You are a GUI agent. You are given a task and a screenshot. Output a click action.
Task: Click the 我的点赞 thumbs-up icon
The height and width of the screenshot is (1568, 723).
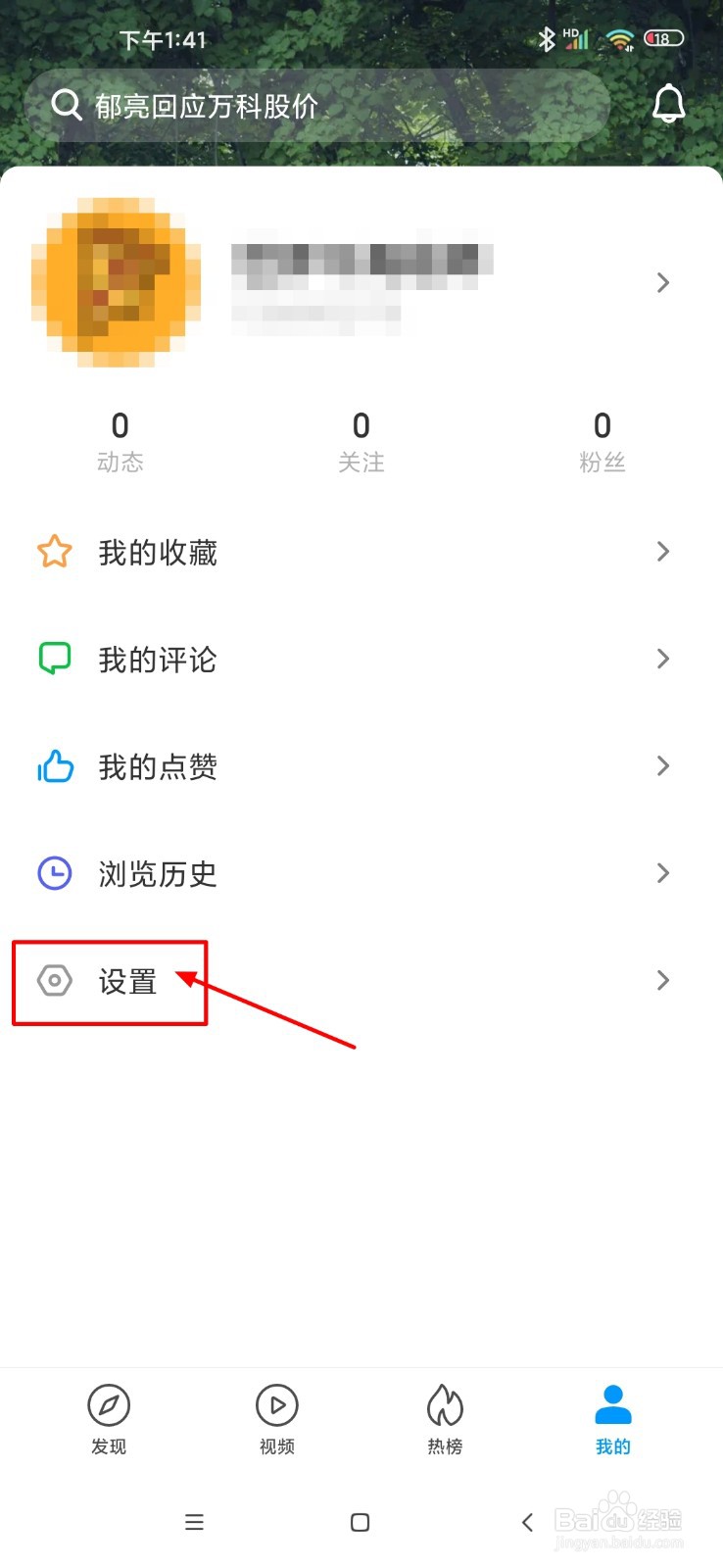click(55, 765)
